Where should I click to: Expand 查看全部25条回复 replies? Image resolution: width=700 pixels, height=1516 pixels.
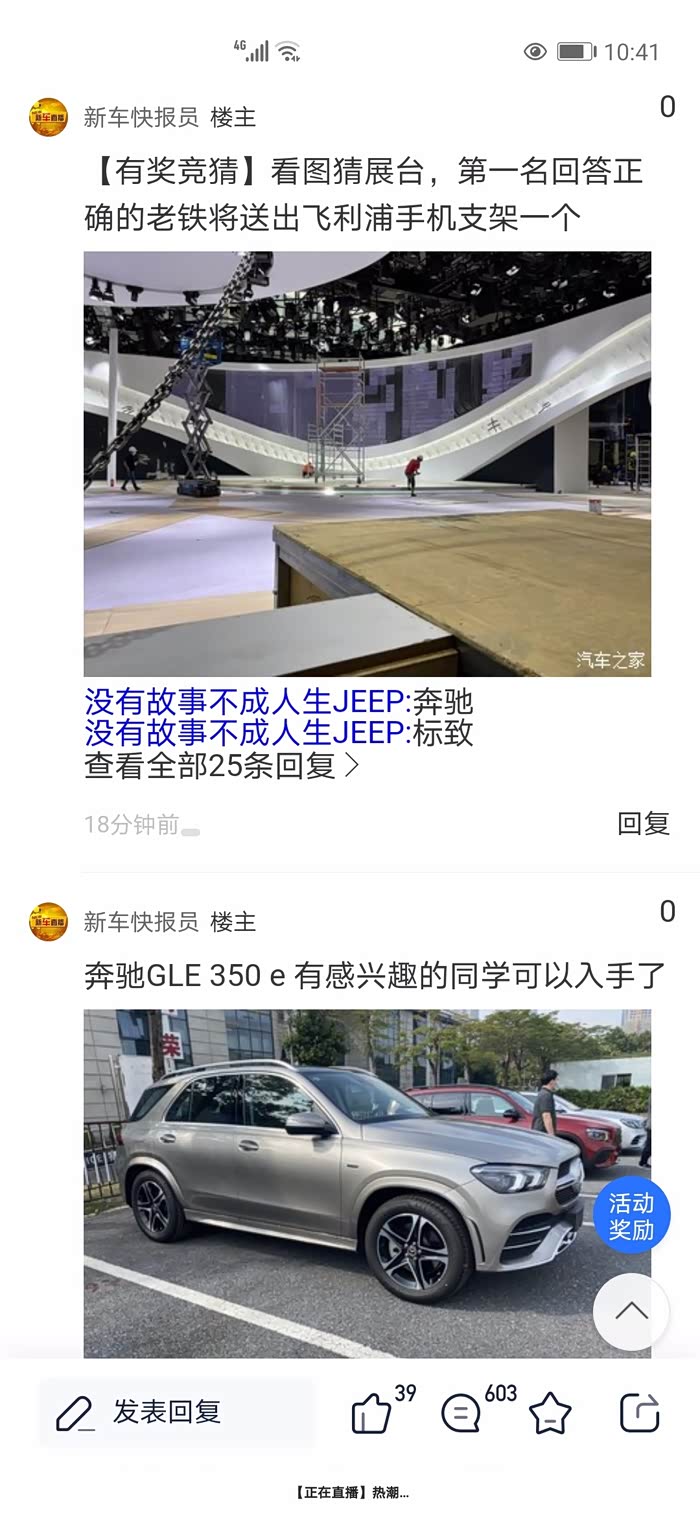222,766
